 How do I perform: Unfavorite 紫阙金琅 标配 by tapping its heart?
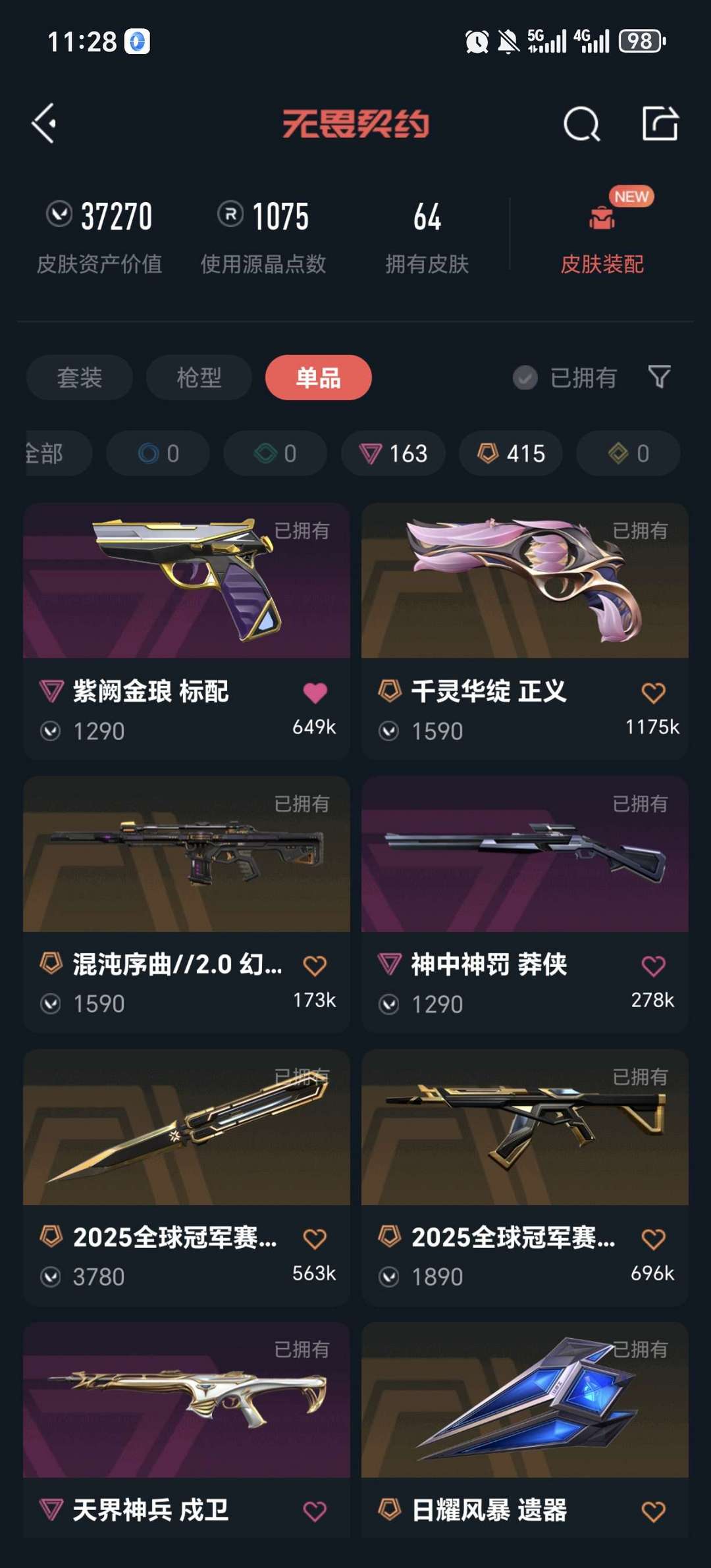(x=315, y=690)
